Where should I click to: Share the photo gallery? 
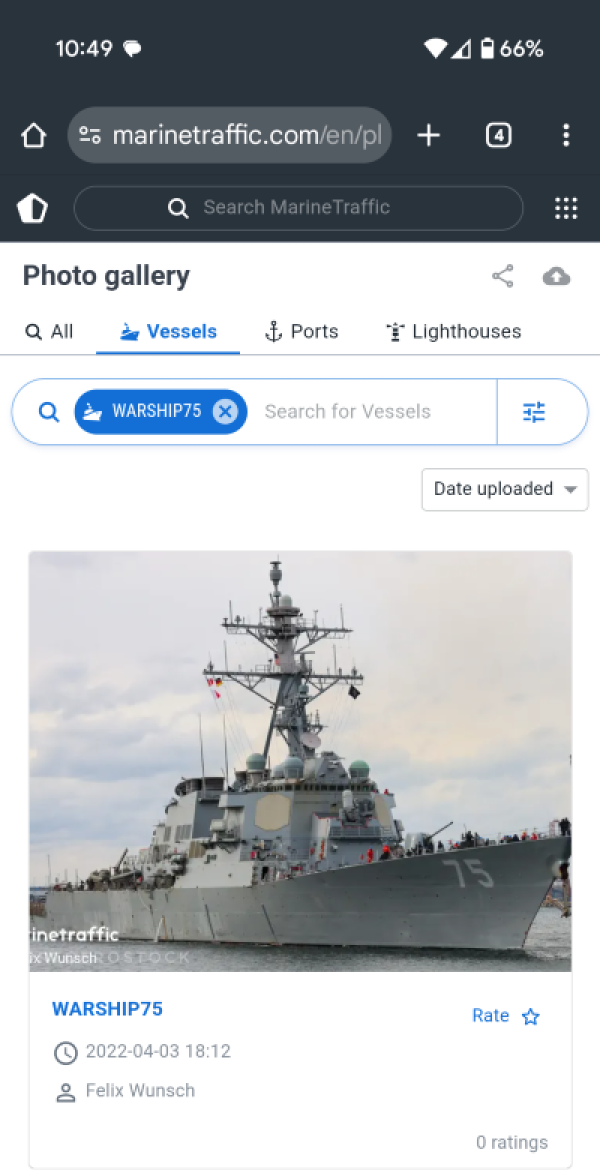click(503, 277)
